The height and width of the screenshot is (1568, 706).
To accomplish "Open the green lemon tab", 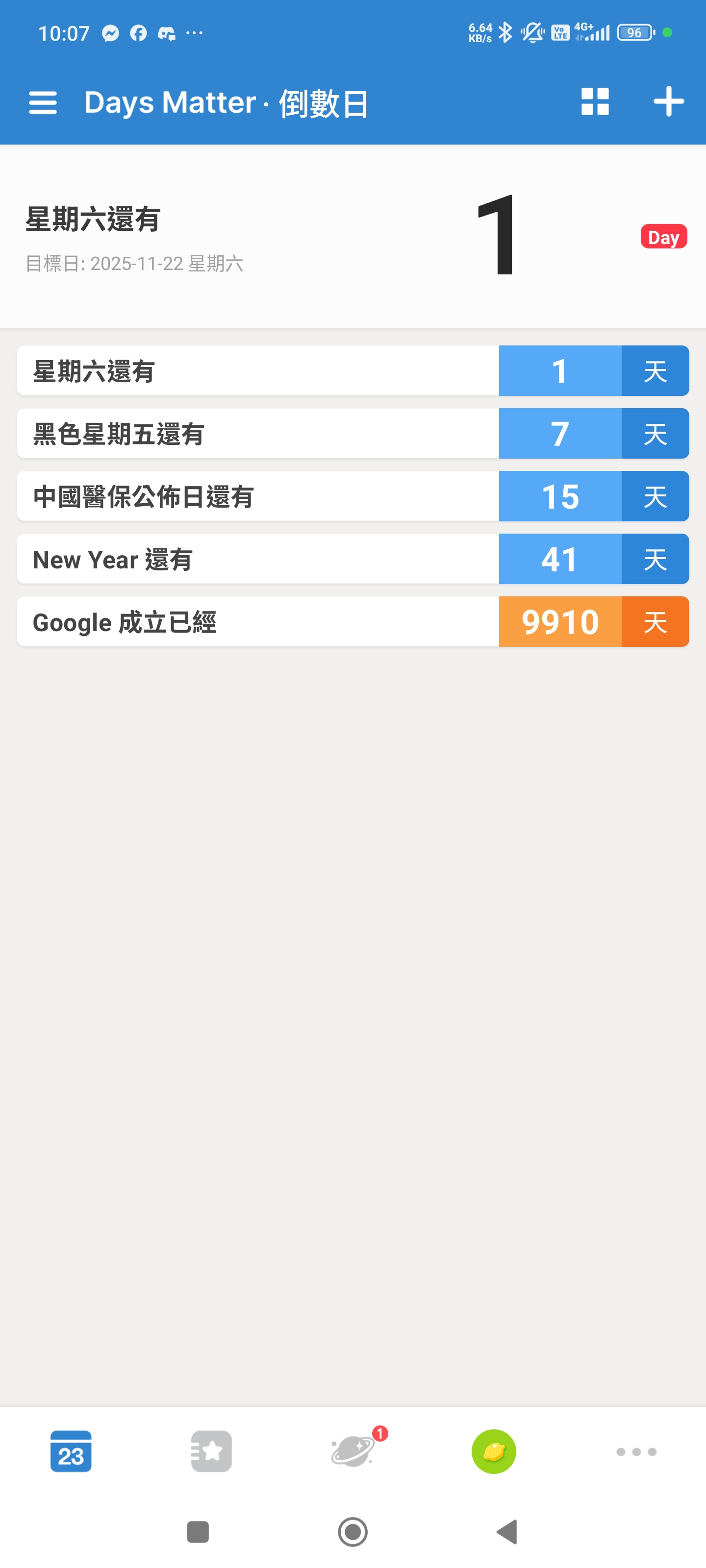I will tap(493, 1451).
